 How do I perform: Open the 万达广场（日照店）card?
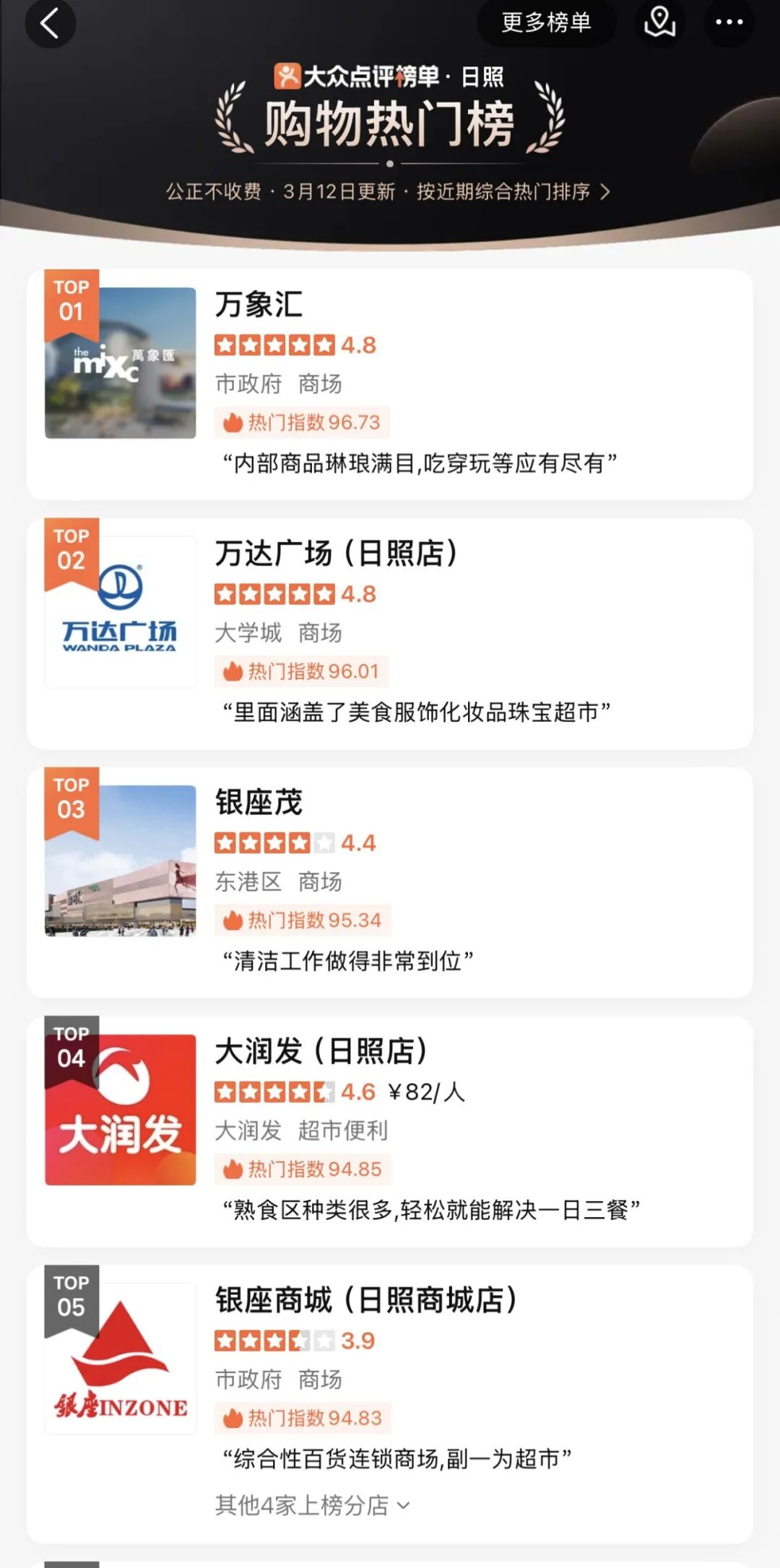[x=390, y=633]
